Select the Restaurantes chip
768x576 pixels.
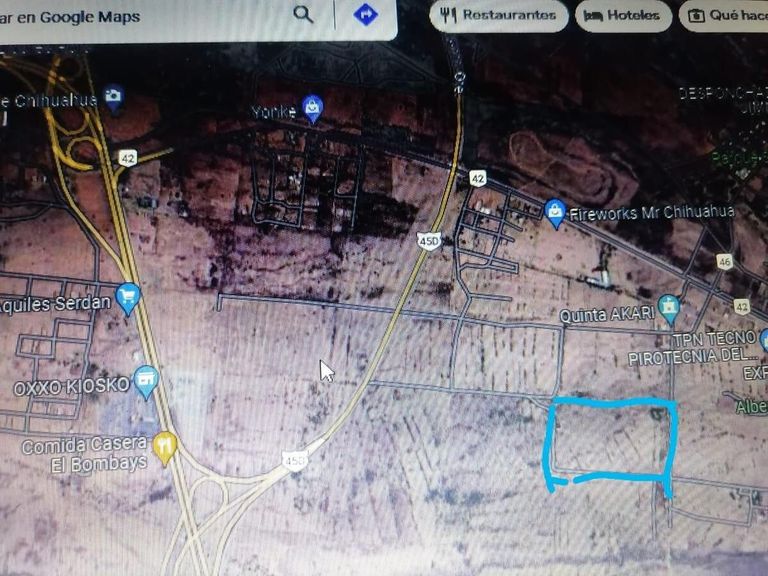[x=499, y=15]
